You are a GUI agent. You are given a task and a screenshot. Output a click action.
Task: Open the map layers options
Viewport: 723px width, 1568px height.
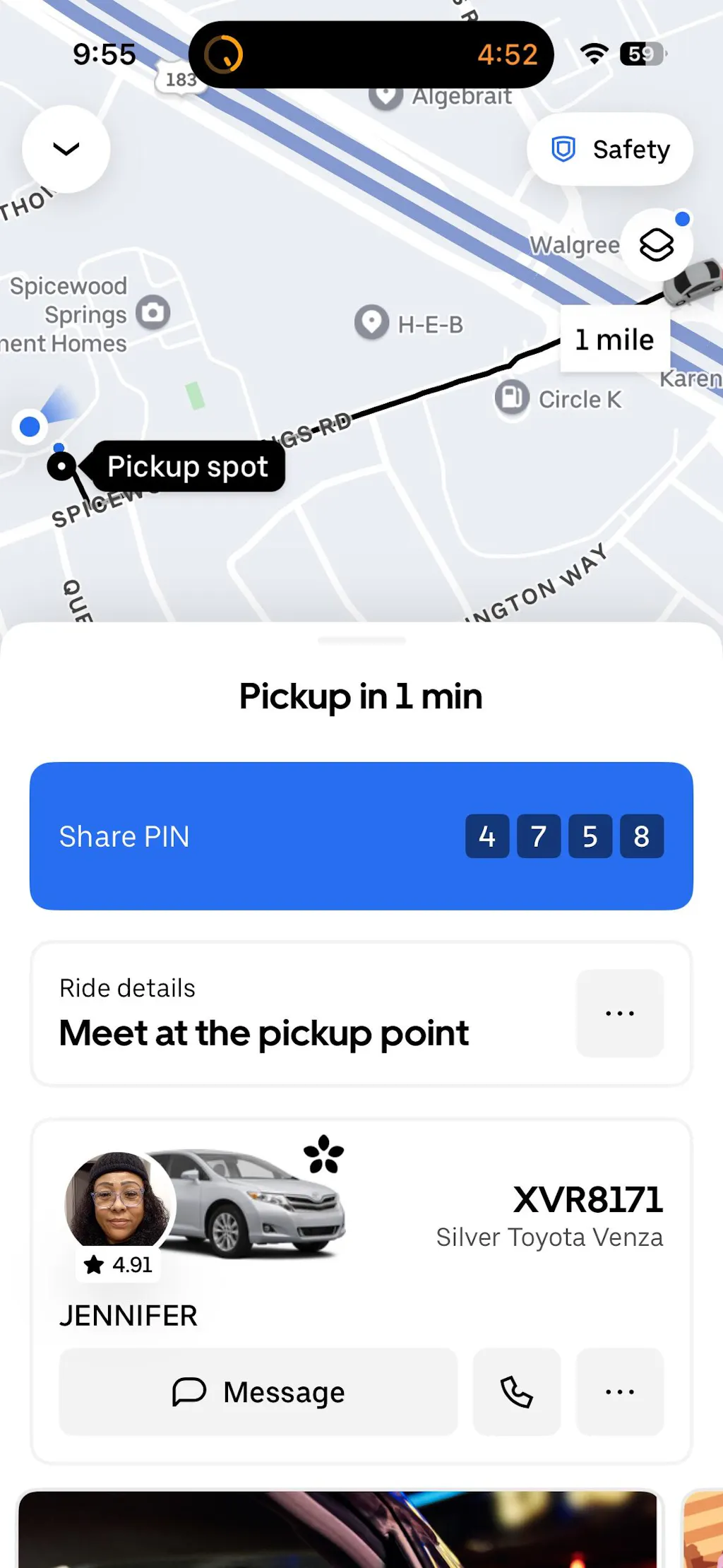(x=656, y=246)
